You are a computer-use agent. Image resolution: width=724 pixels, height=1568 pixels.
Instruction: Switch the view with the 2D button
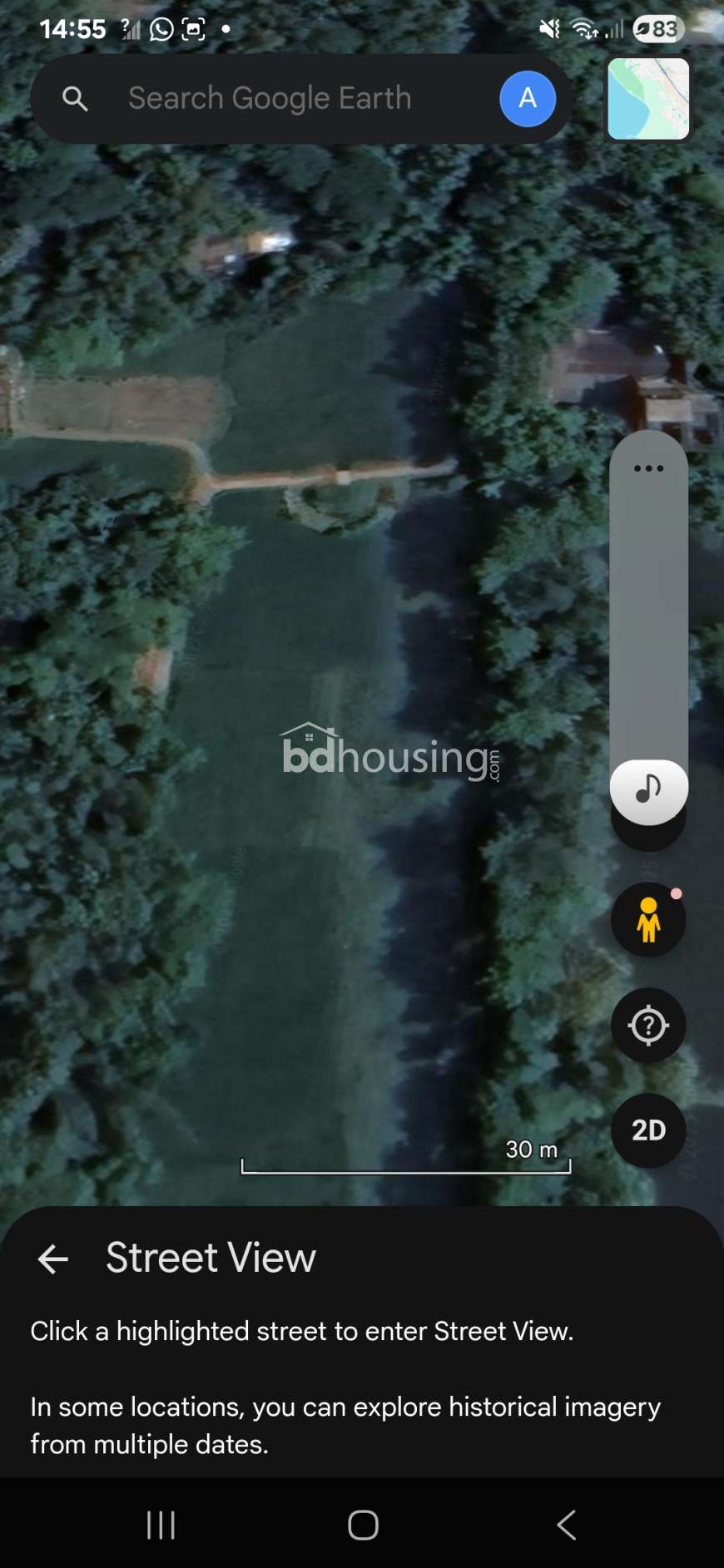(x=648, y=1130)
